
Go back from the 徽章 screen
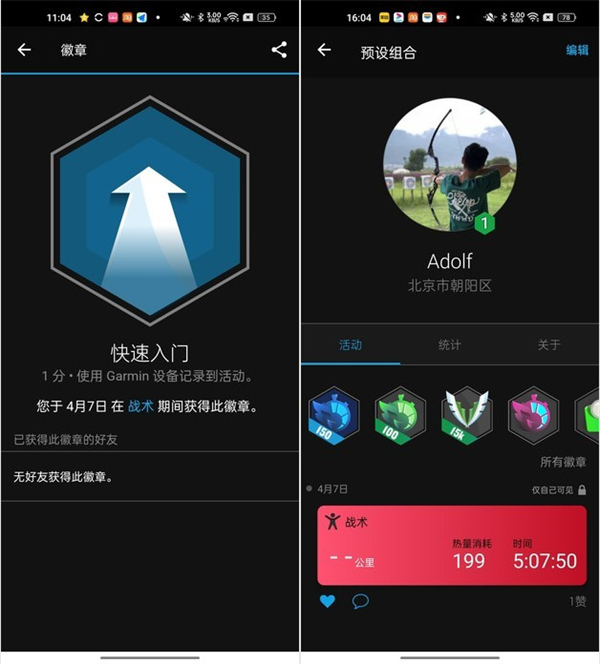tap(24, 50)
